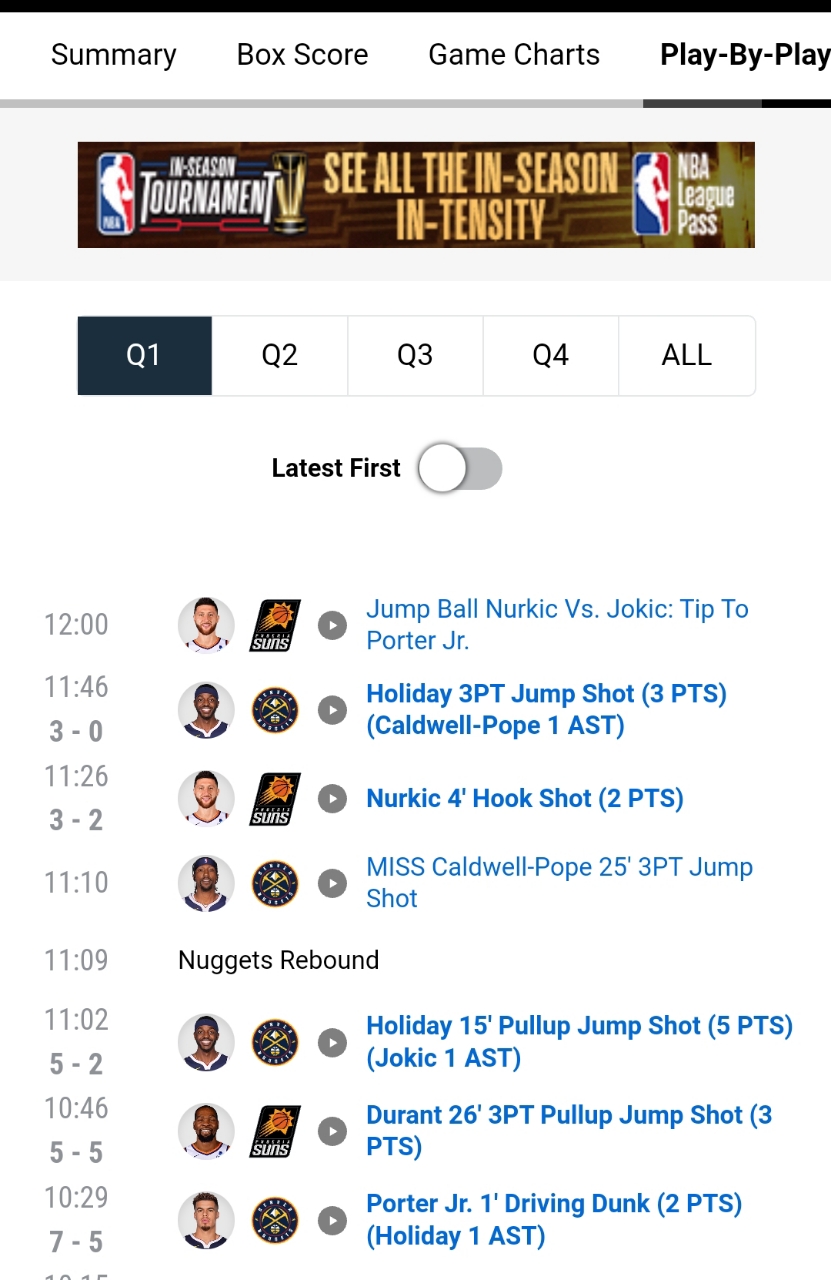Play video of Nurkic 4' Hook Shot

332,799
